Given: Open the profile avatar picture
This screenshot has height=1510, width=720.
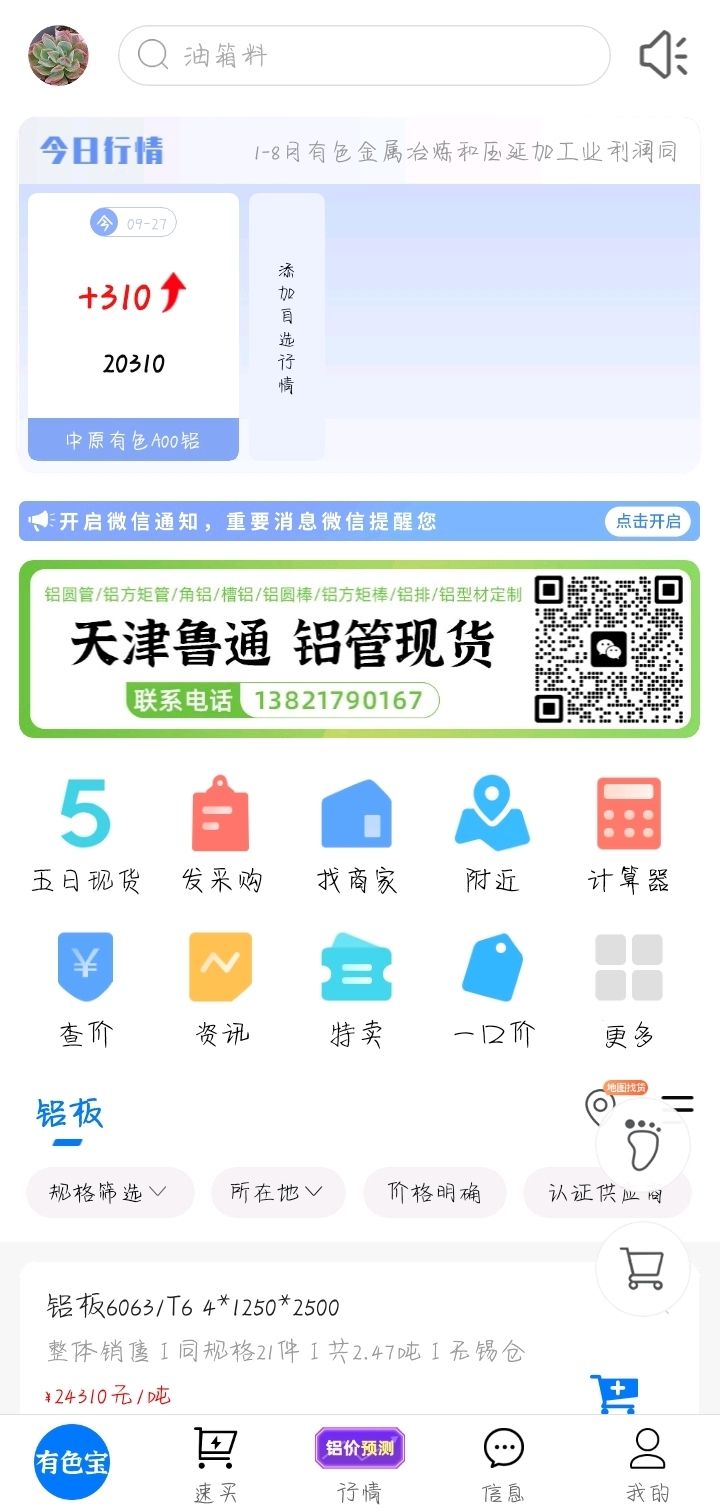Looking at the screenshot, I should pyautogui.click(x=58, y=55).
